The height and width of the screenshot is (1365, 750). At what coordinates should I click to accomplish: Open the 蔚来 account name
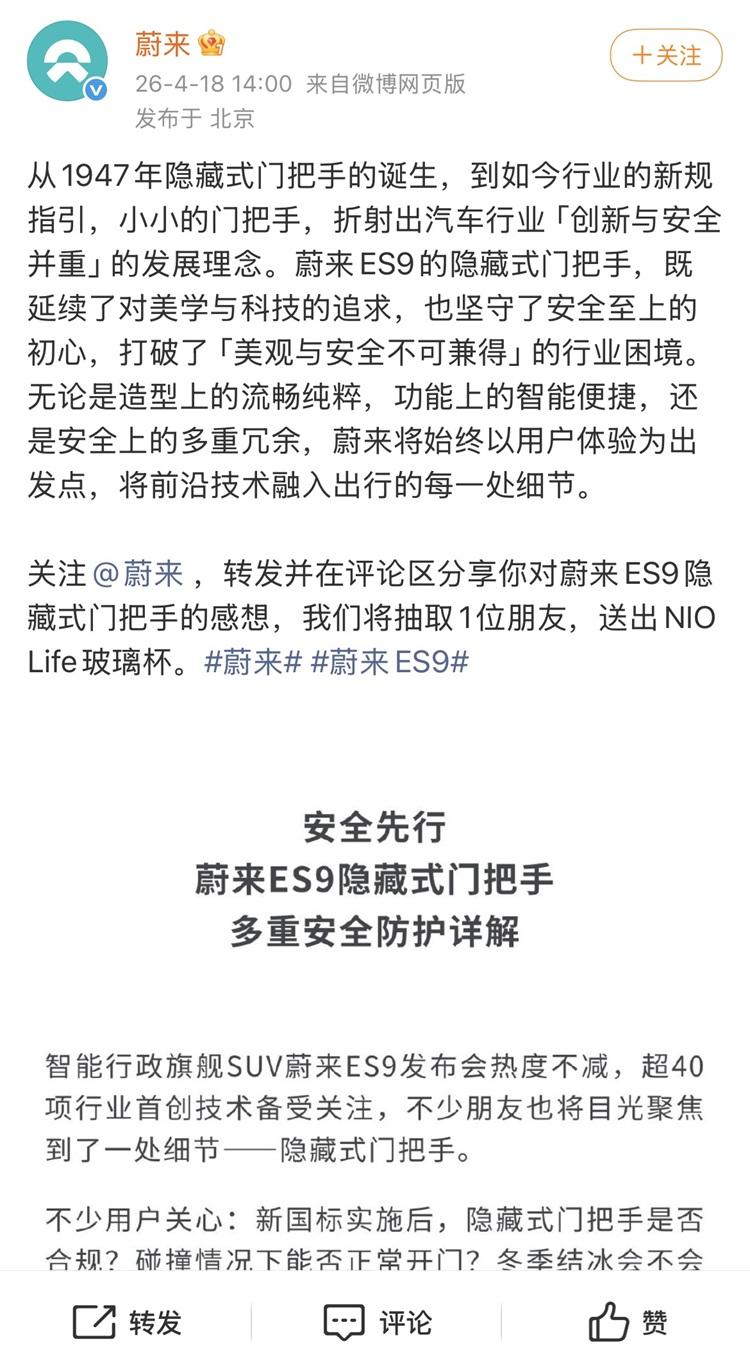(163, 44)
